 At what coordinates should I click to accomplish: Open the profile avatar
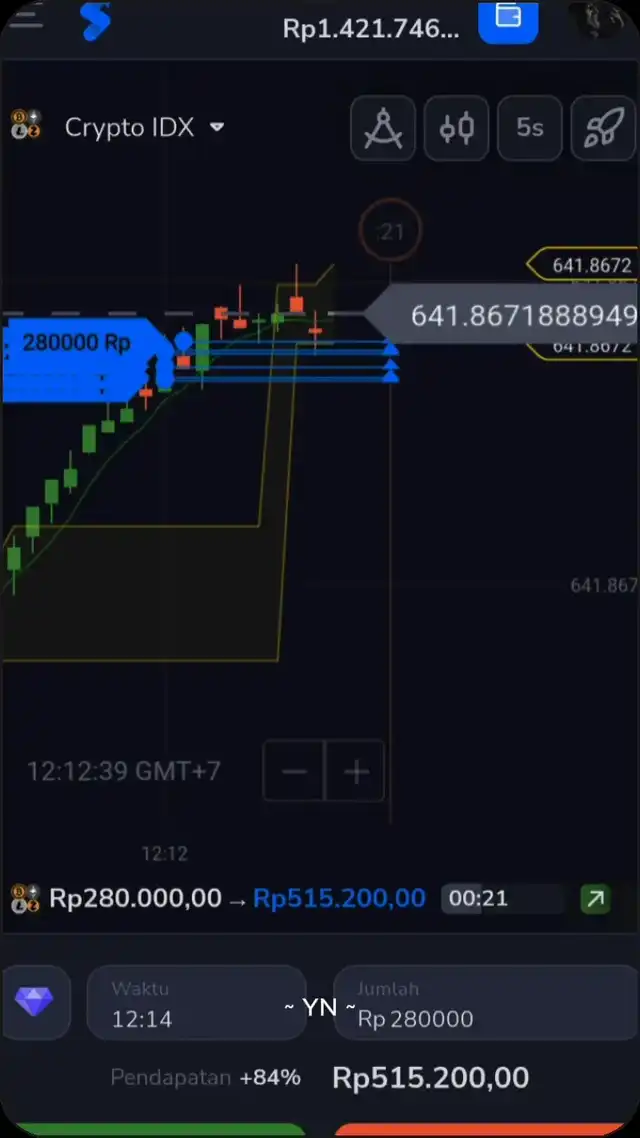point(595,20)
